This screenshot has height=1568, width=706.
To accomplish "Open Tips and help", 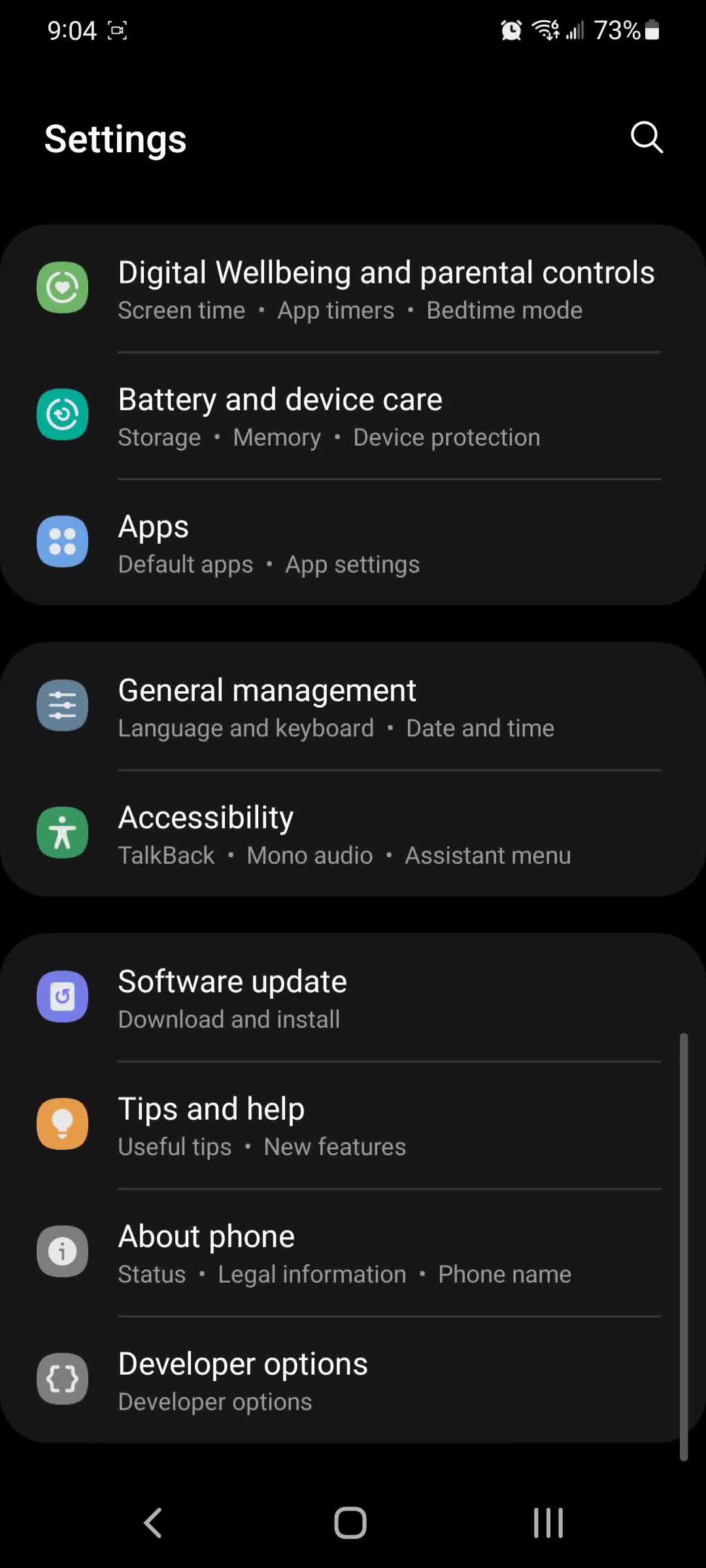I will pyautogui.click(x=353, y=1125).
